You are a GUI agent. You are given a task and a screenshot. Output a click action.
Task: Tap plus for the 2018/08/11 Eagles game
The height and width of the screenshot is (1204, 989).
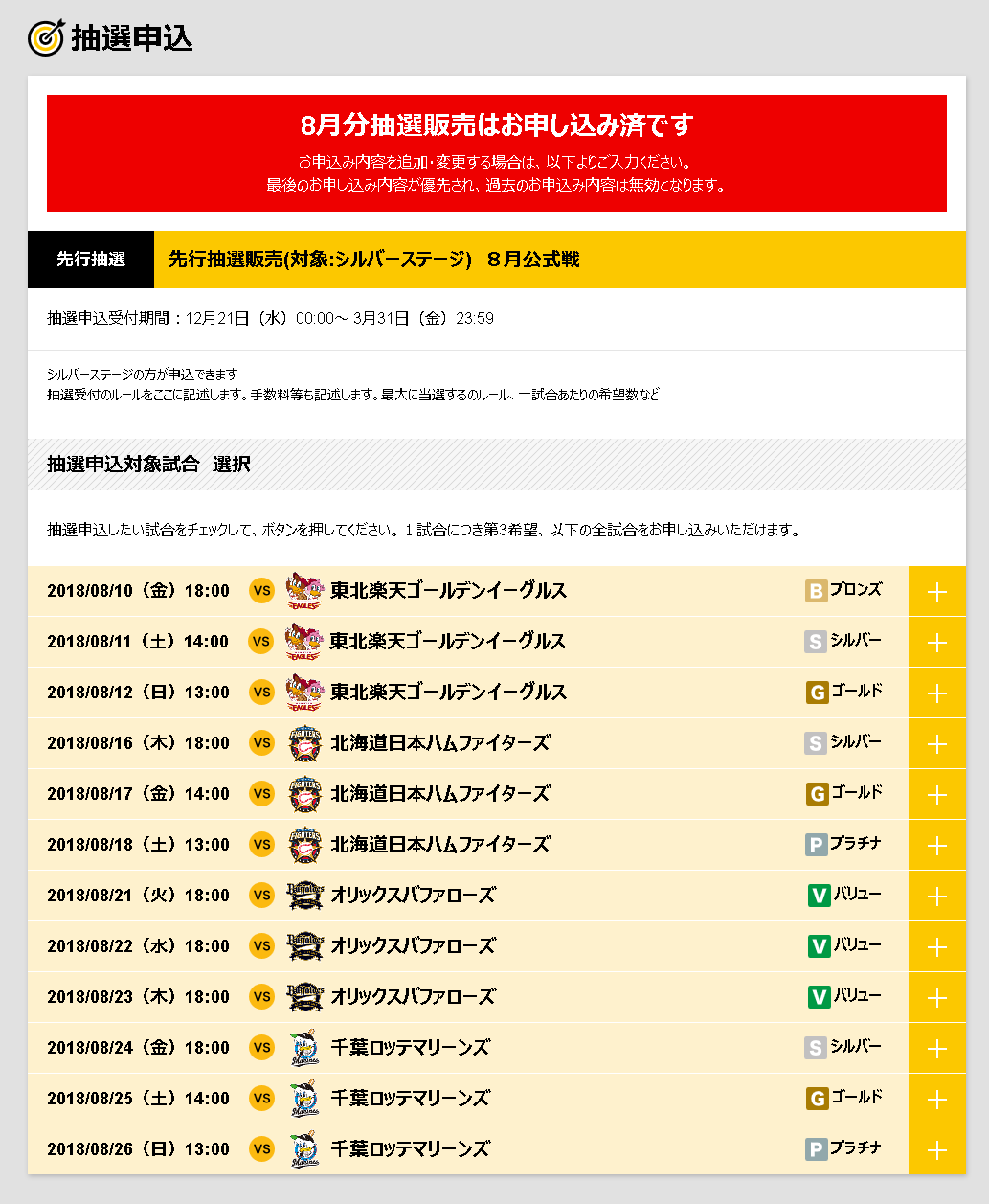pos(936,643)
